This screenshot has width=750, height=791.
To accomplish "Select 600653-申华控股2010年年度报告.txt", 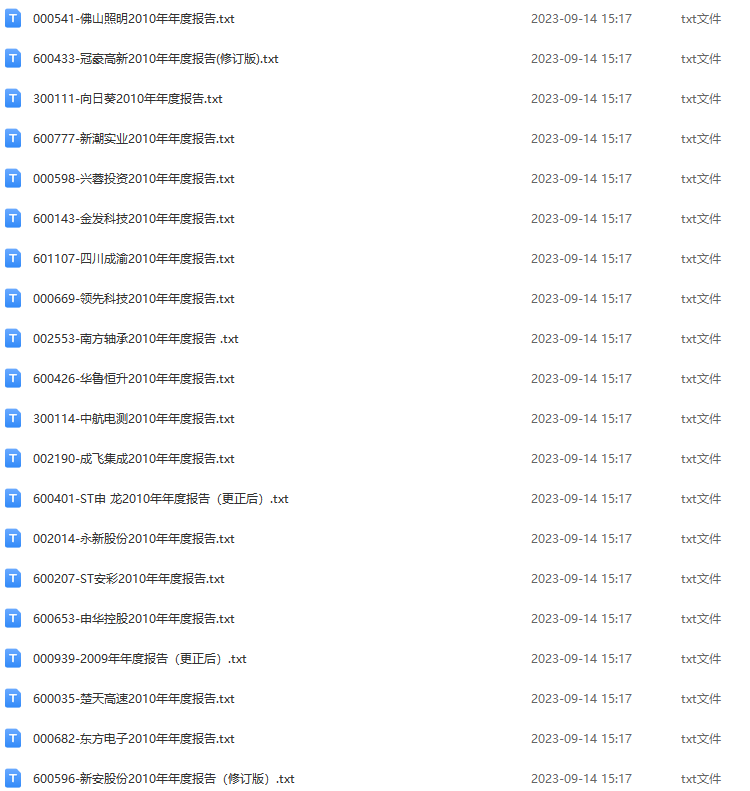I will 133,619.
